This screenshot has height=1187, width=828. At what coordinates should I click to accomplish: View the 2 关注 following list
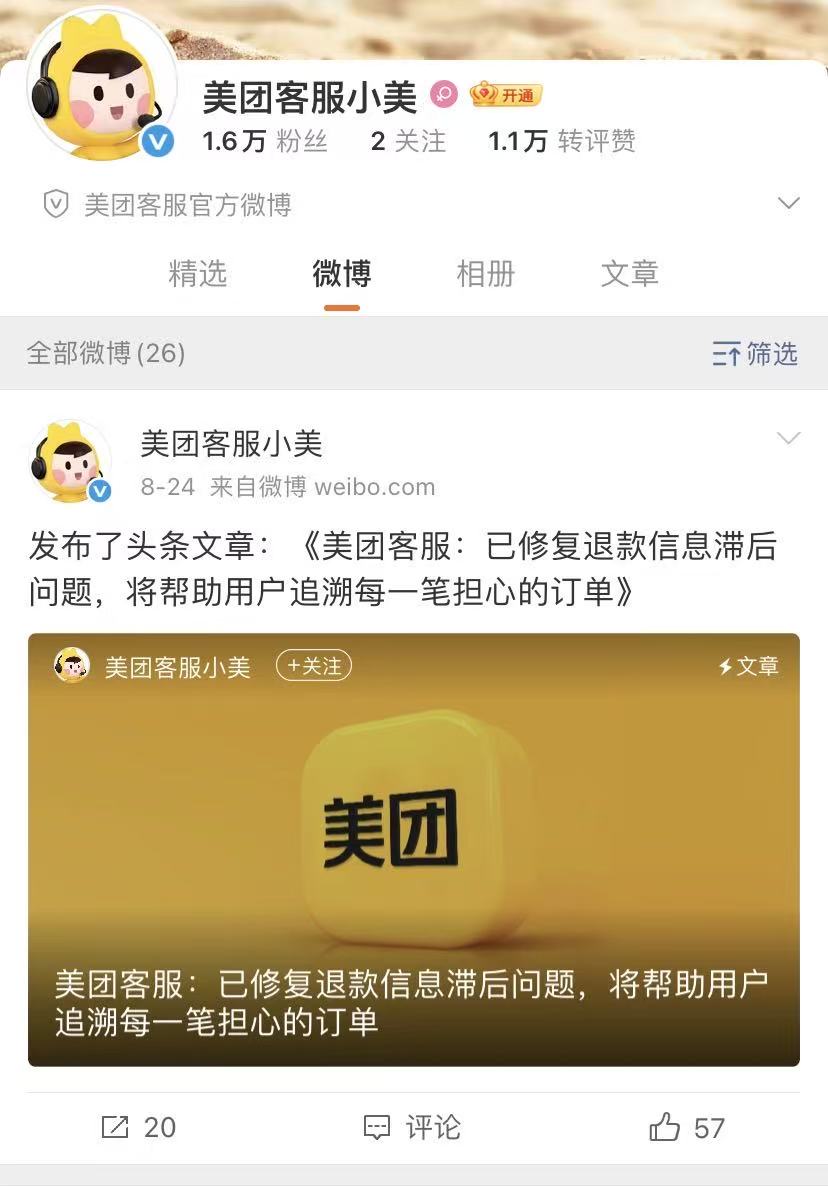coord(408,141)
